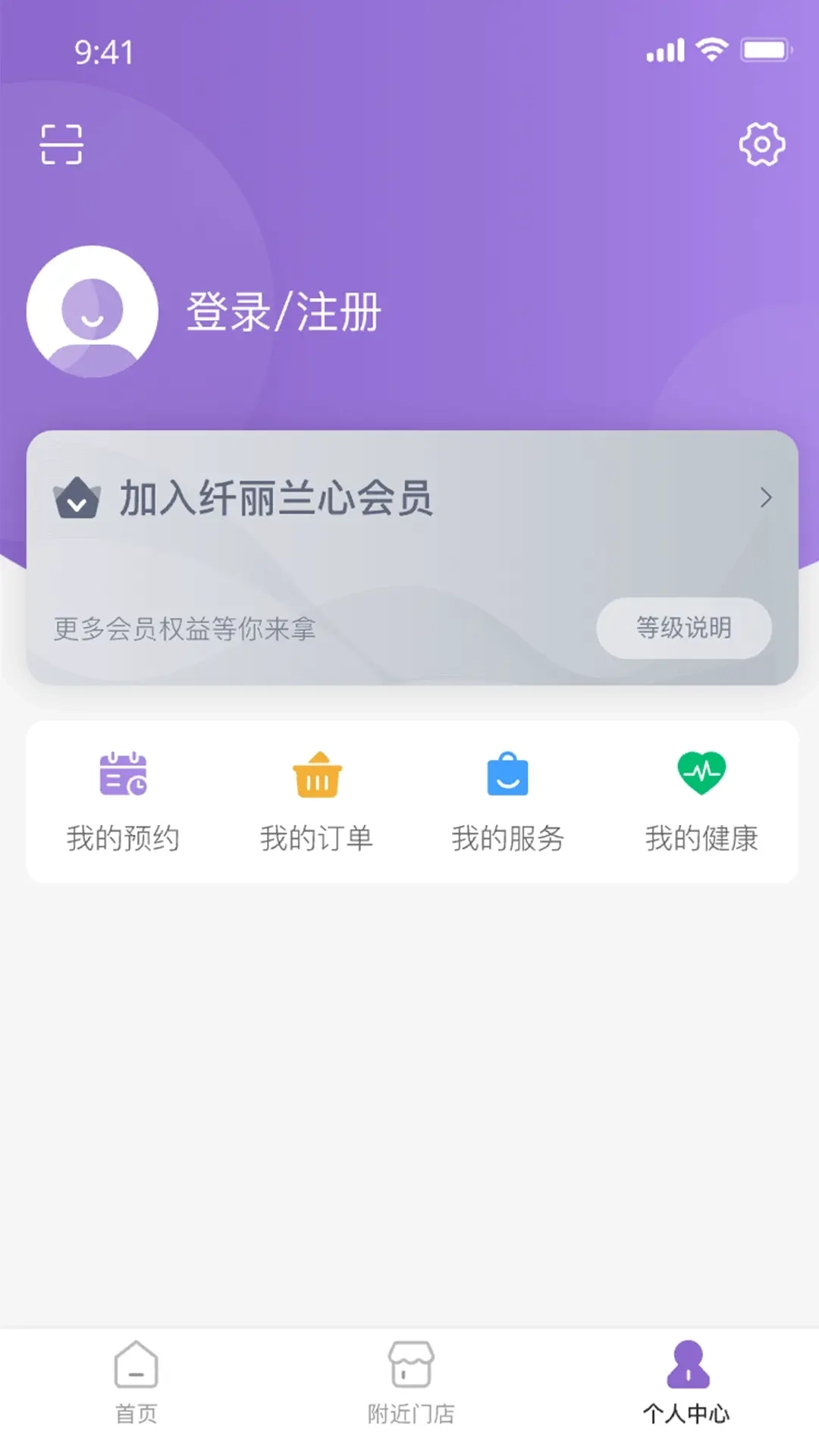The width and height of the screenshot is (819, 1456).
Task: Click the default user avatar
Action: [93, 312]
